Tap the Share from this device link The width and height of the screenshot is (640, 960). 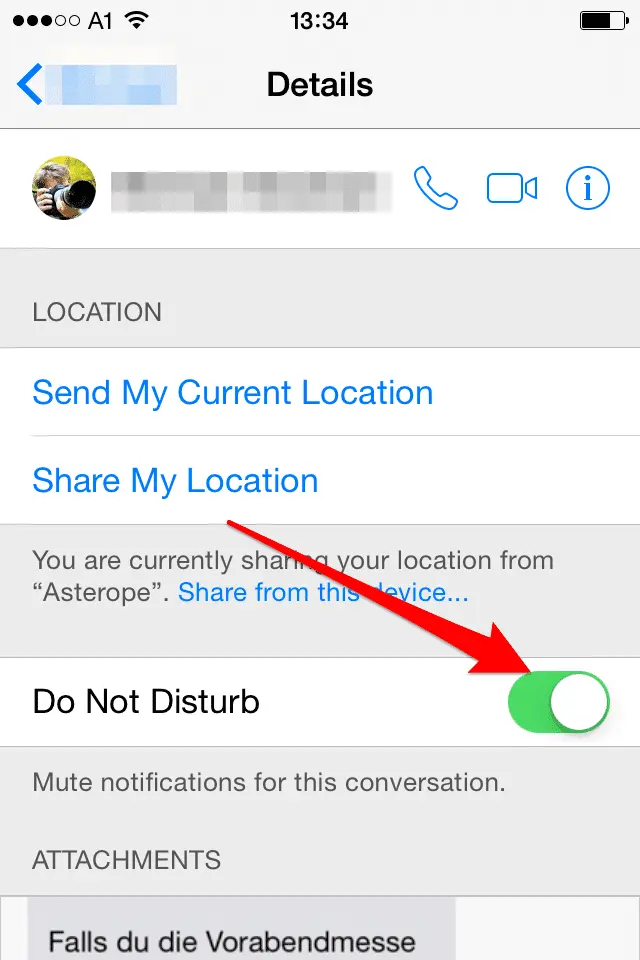coord(323,593)
